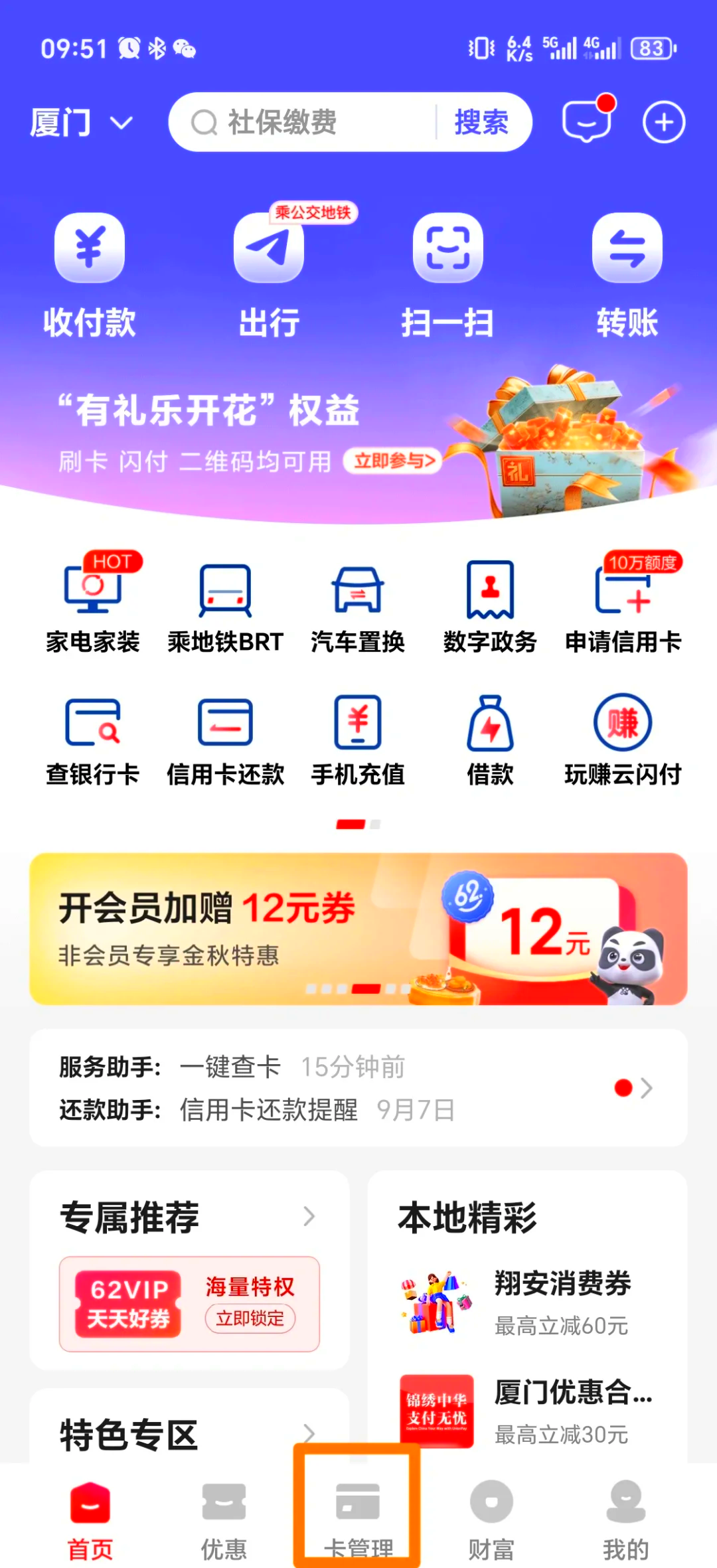717x1568 pixels.
Task: Switch to the 我的 tab
Action: (x=625, y=1517)
